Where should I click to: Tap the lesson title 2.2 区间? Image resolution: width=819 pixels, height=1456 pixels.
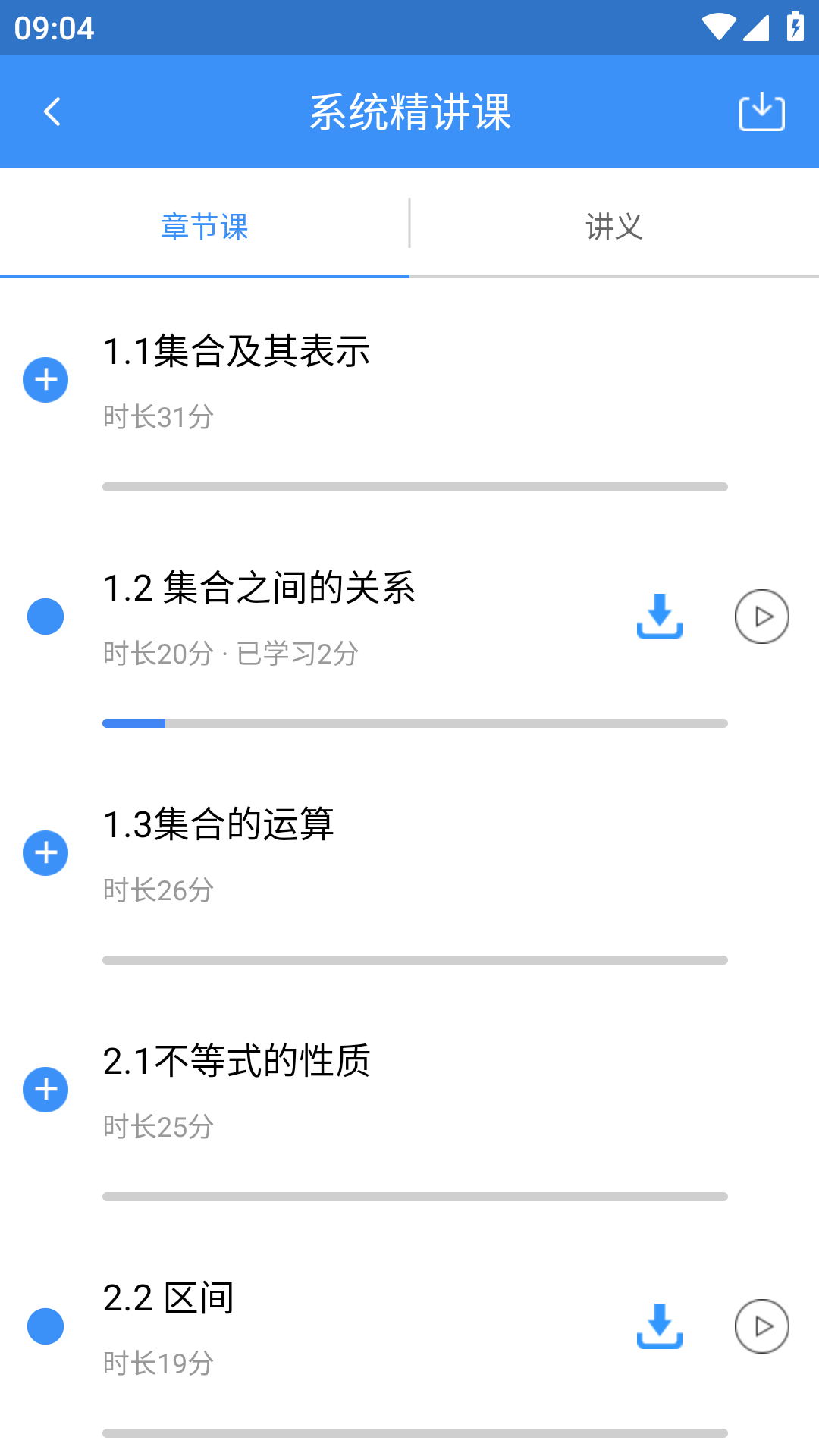[x=168, y=1299]
